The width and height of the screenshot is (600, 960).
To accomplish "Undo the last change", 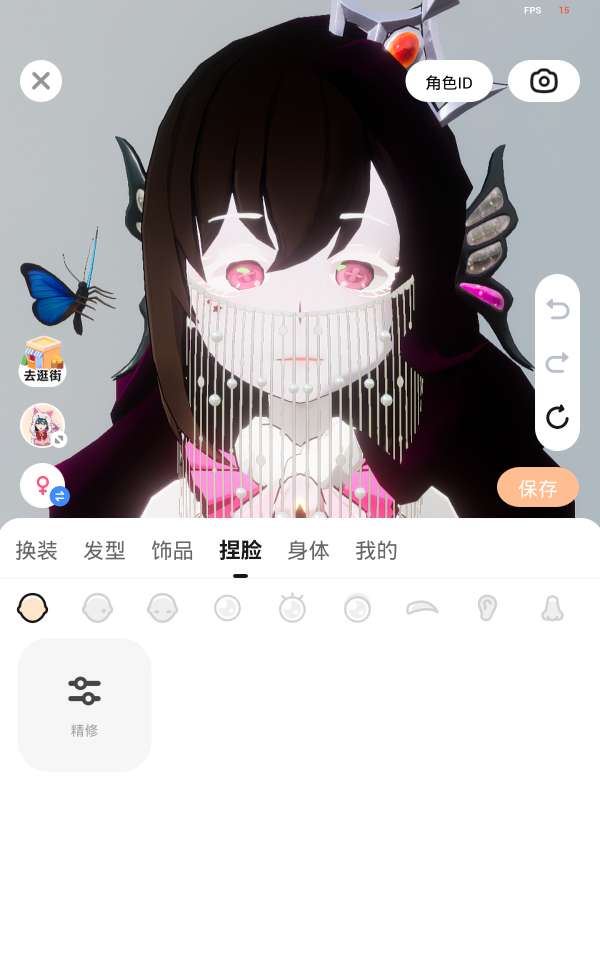I will (x=557, y=310).
